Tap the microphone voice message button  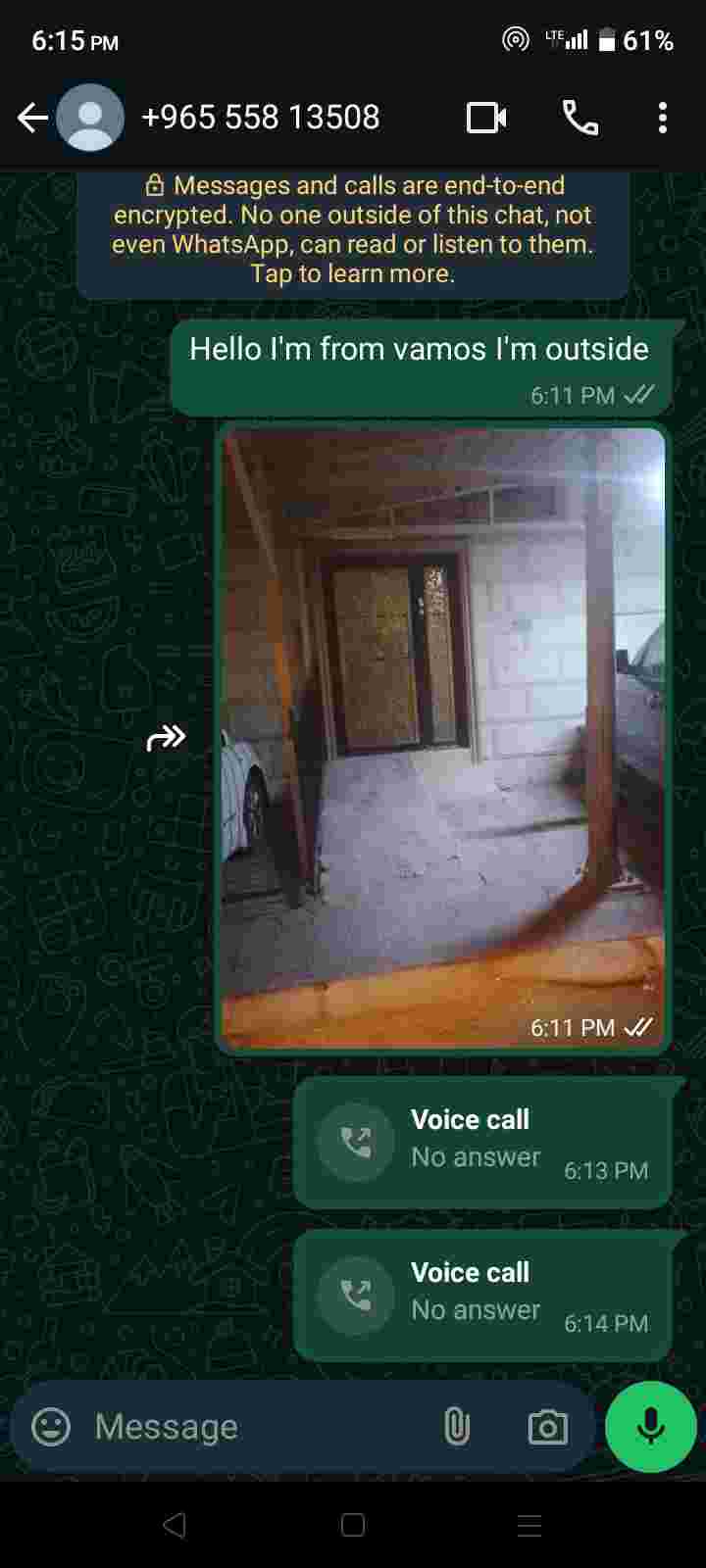pos(650,1427)
